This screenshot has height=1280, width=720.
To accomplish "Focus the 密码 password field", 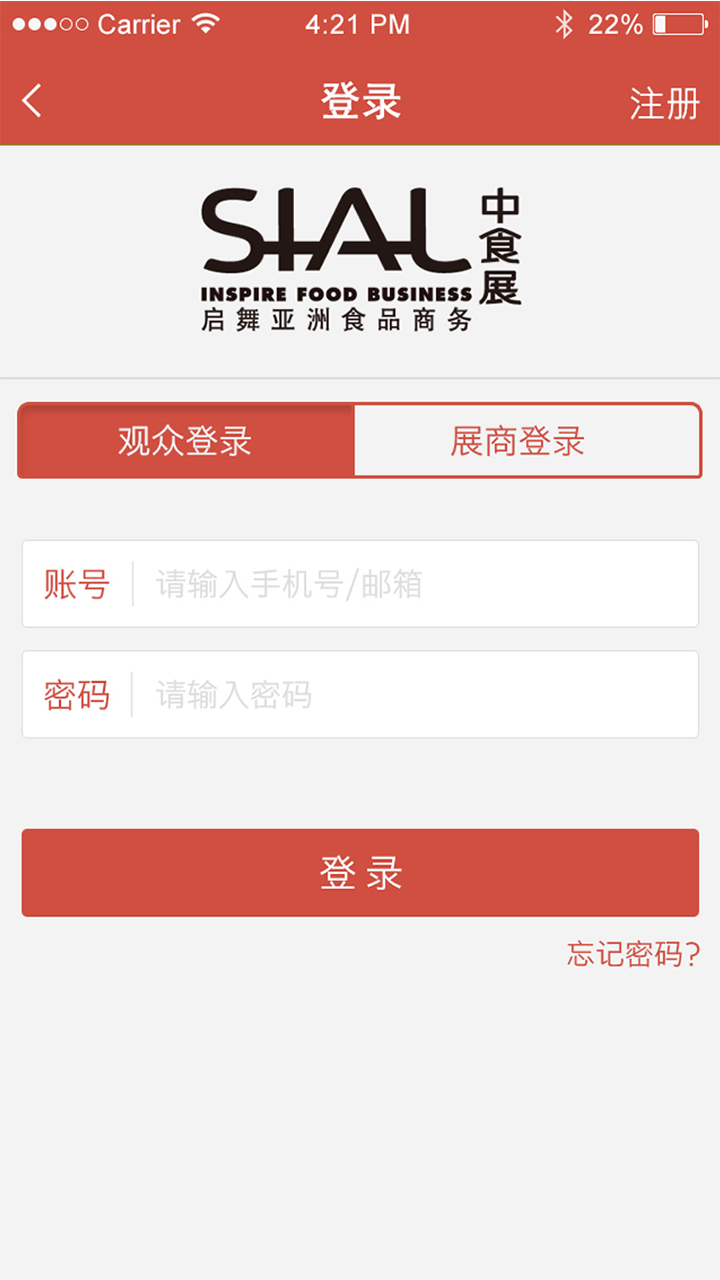I will click(x=360, y=695).
